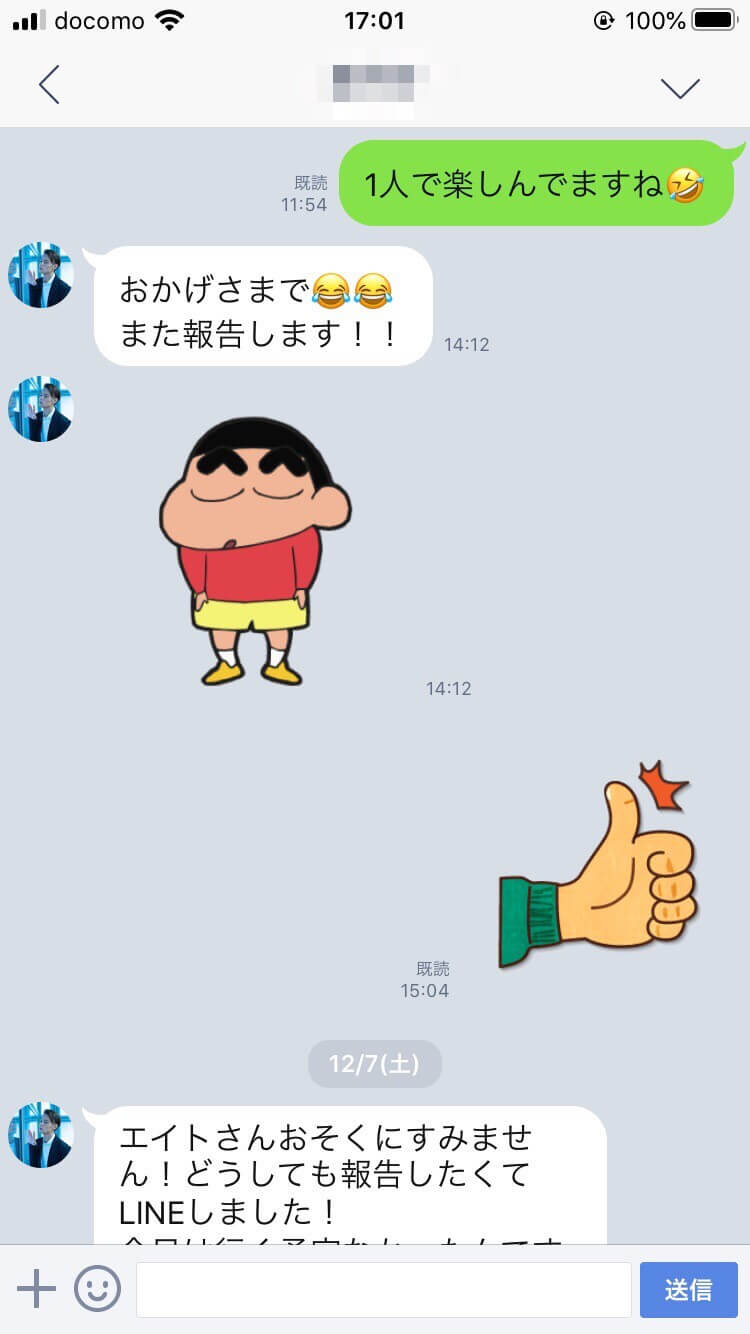Go back to the chat list
Viewport: 750px width, 1334px height.
(49, 86)
